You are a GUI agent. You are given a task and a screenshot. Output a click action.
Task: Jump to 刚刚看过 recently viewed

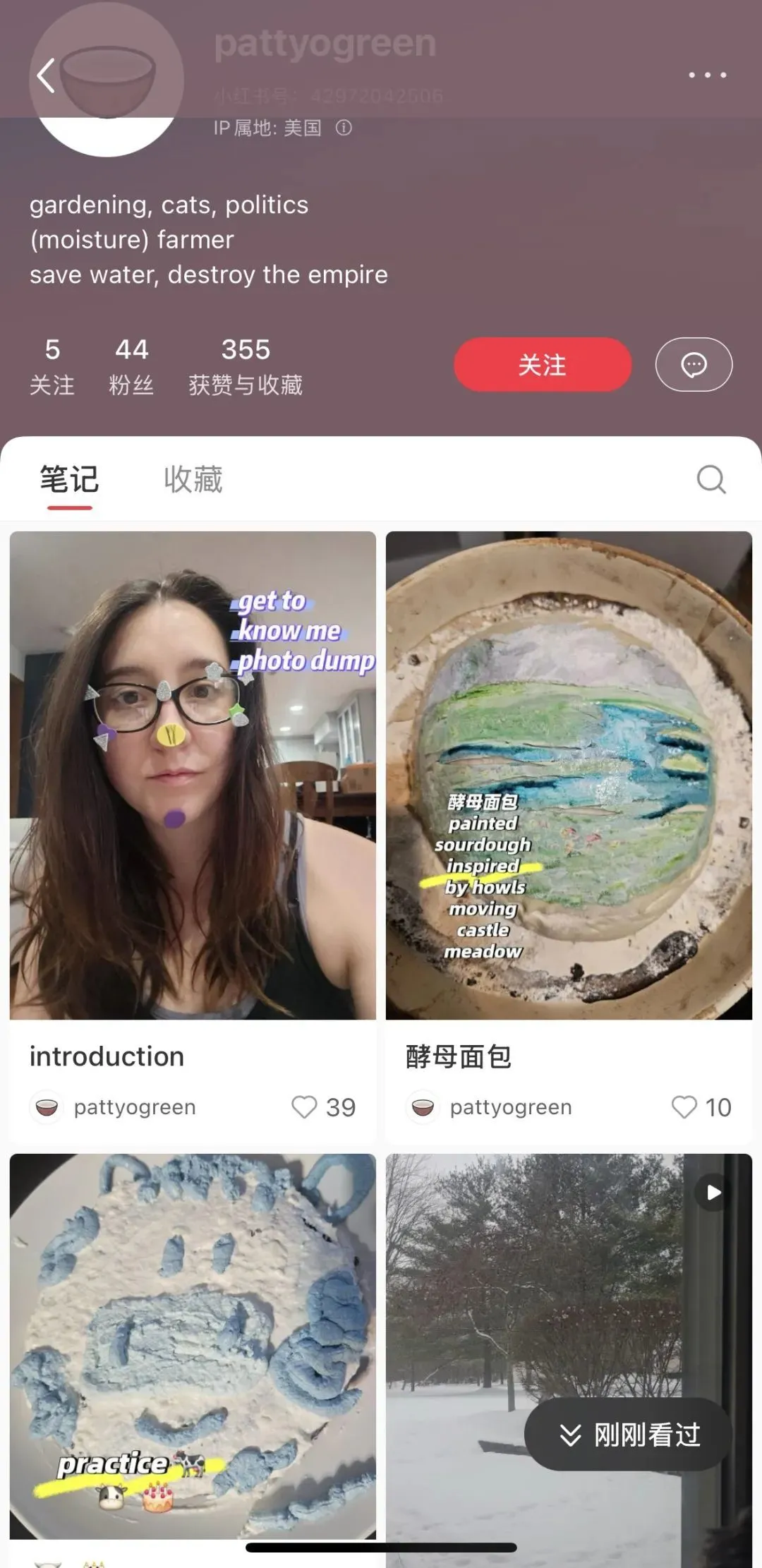[x=628, y=1435]
